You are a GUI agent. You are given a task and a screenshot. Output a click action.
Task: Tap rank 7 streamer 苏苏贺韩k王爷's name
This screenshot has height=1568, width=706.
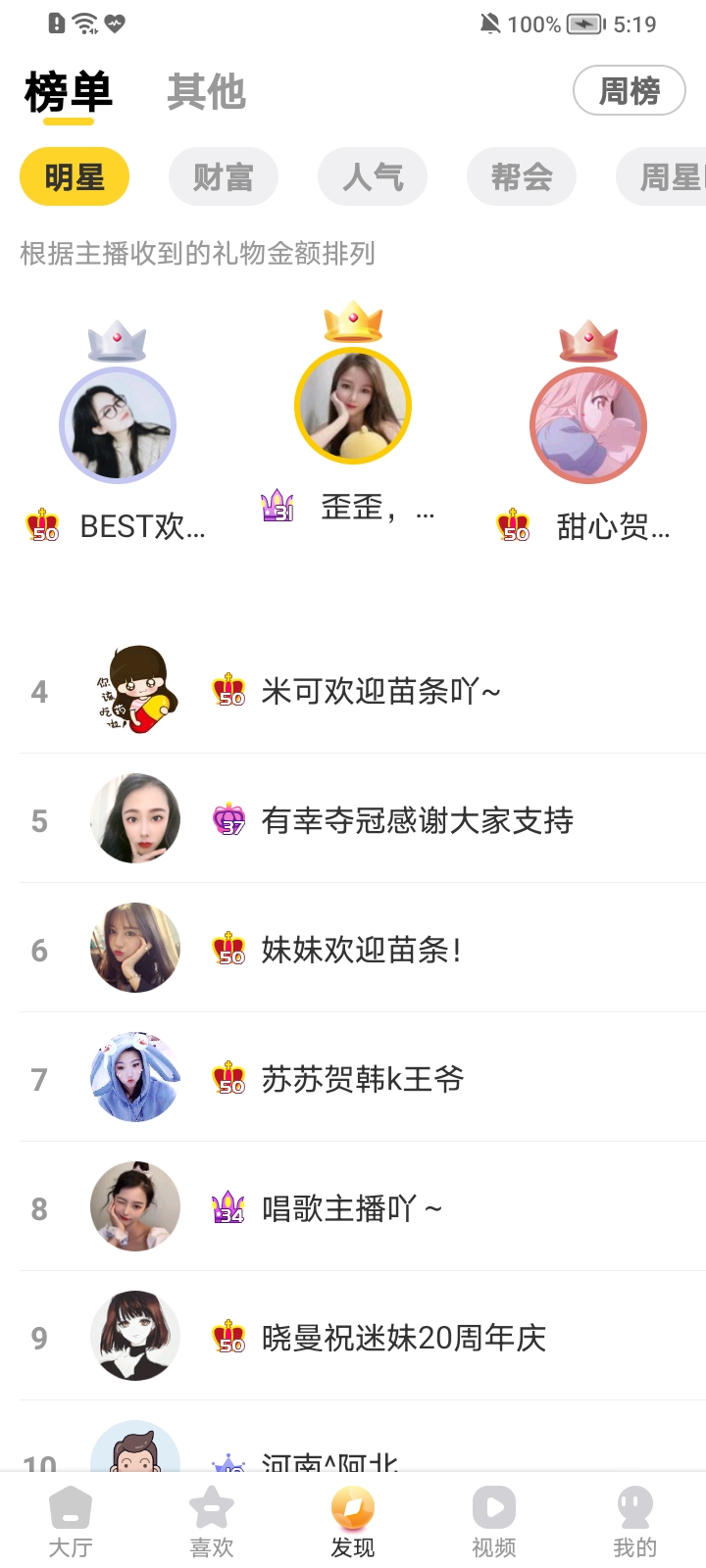pos(363,1078)
